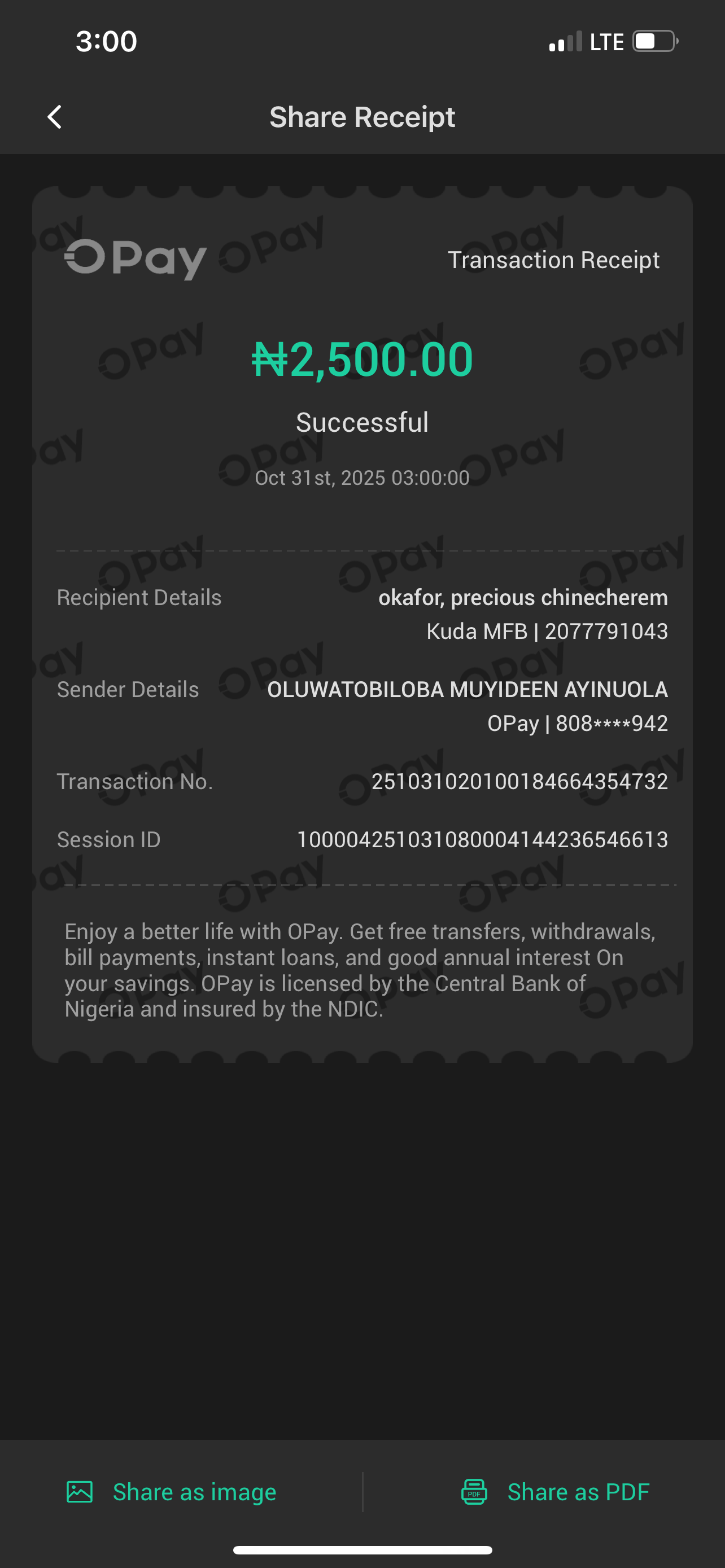The width and height of the screenshot is (725, 1568).
Task: Go back from Share Receipt
Action: [55, 117]
